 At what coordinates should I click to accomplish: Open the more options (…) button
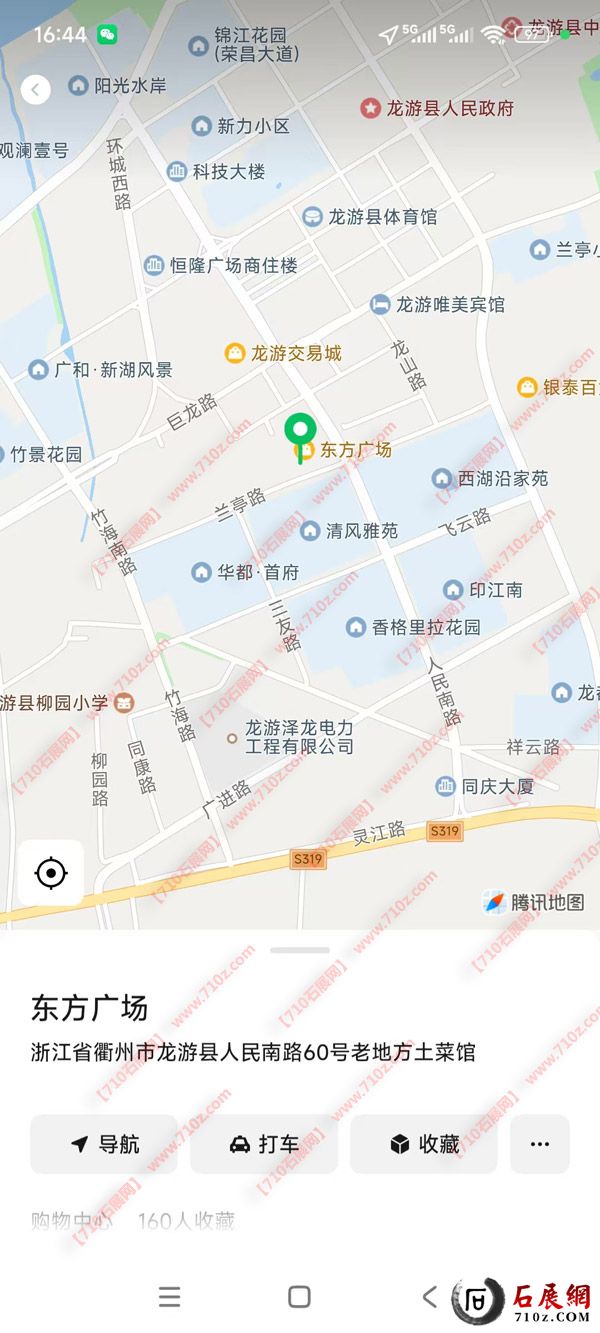(x=540, y=1144)
